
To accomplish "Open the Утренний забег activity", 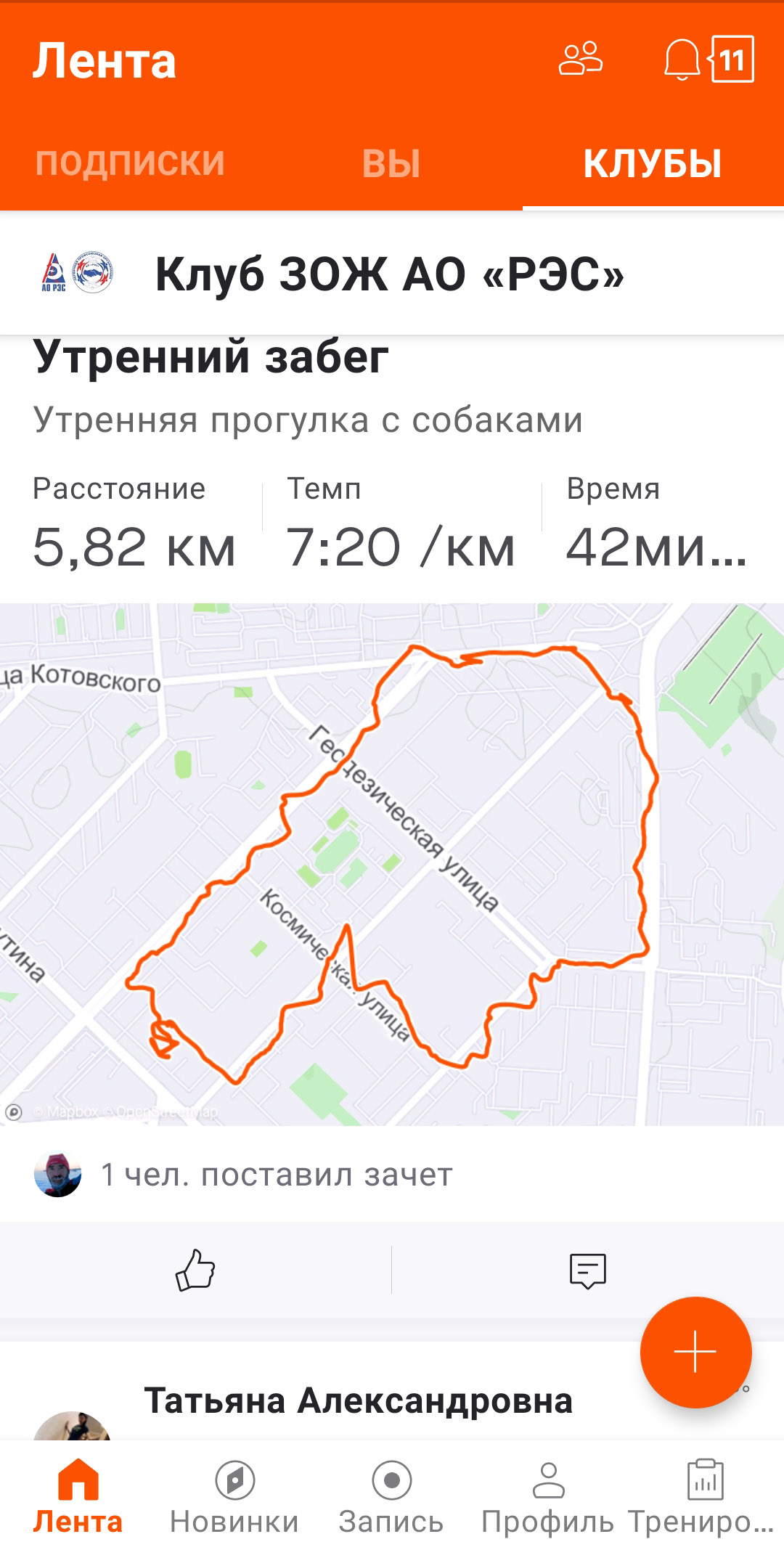I will point(211,357).
